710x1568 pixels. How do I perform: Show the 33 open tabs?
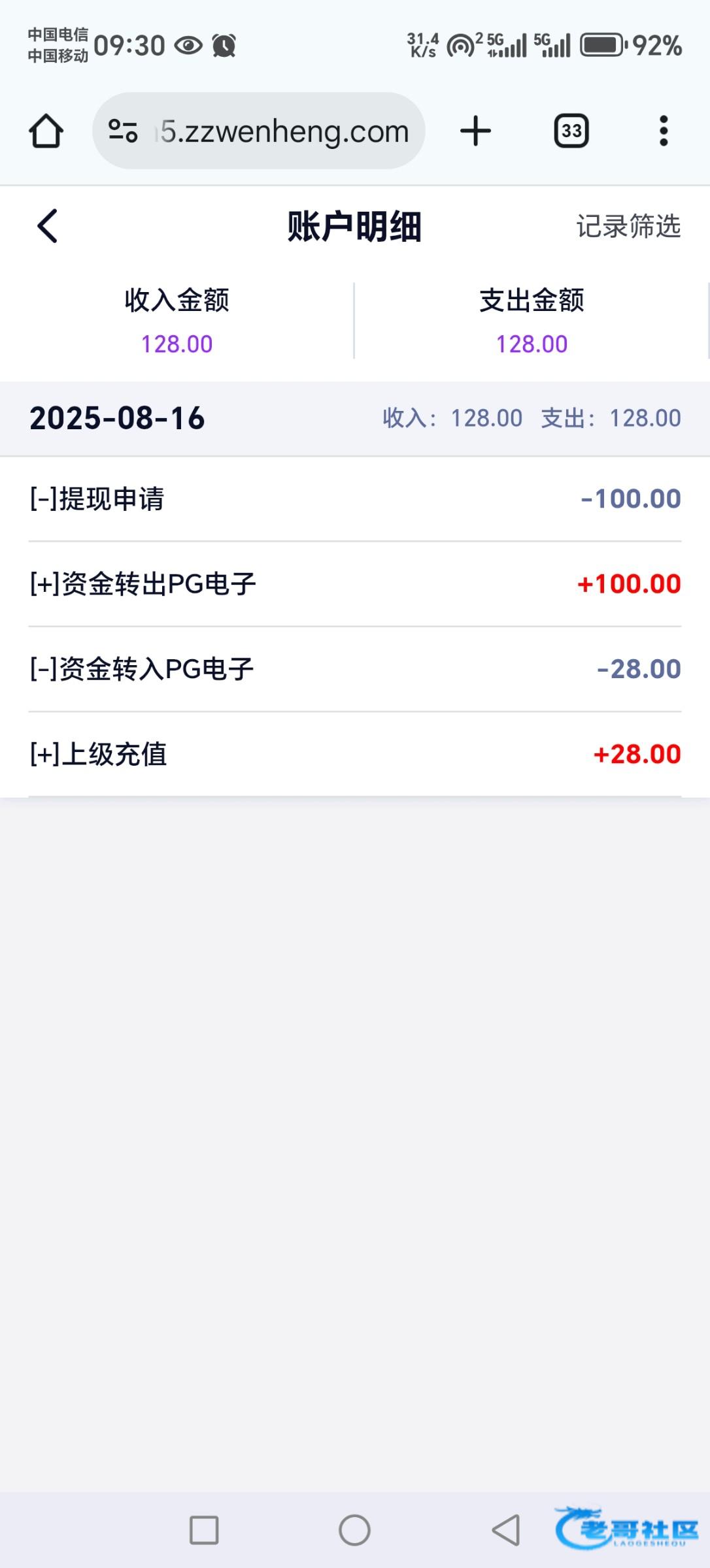(571, 131)
